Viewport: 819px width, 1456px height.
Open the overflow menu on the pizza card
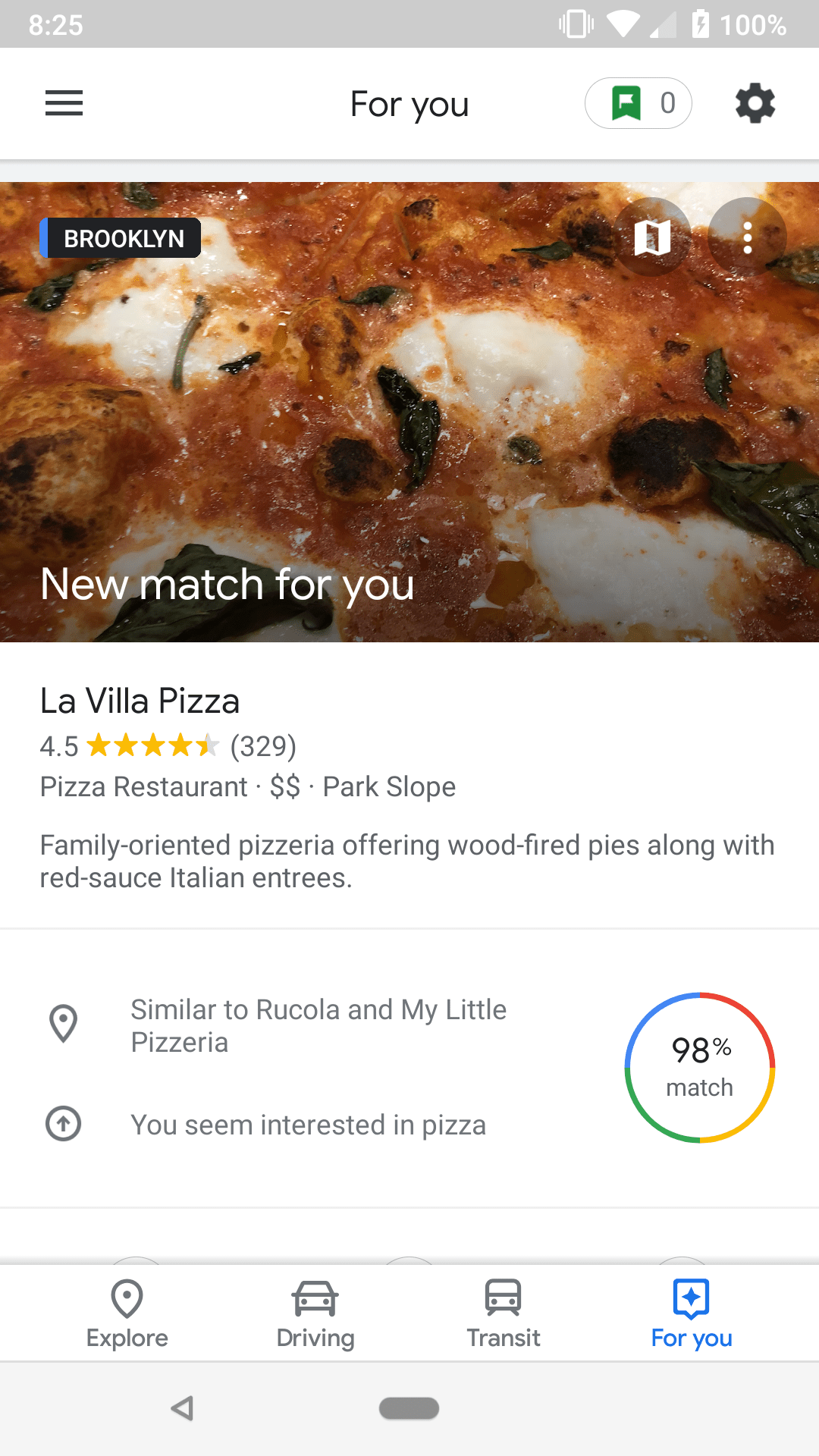coord(747,237)
